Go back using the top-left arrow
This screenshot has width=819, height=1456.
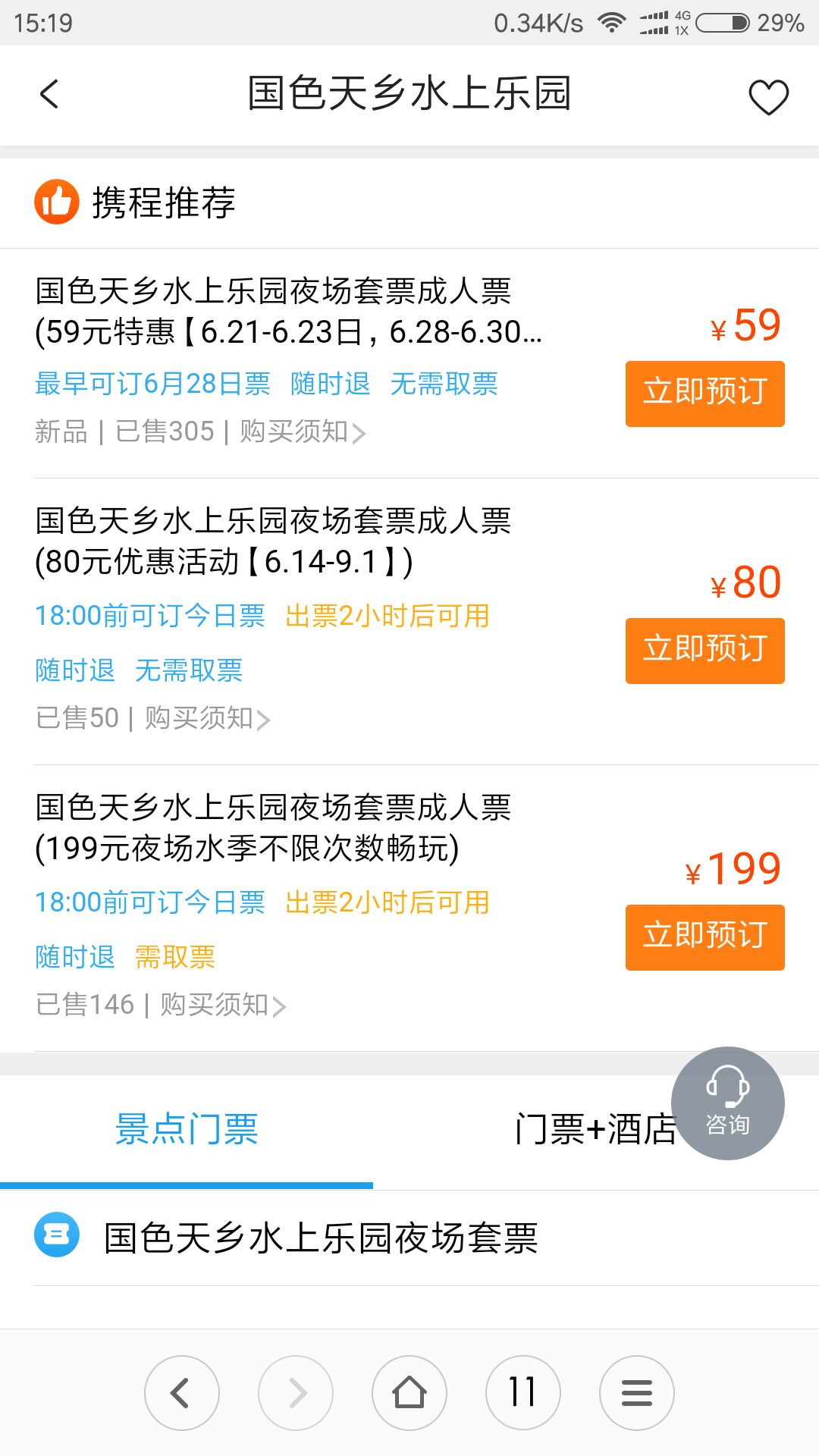tap(49, 95)
